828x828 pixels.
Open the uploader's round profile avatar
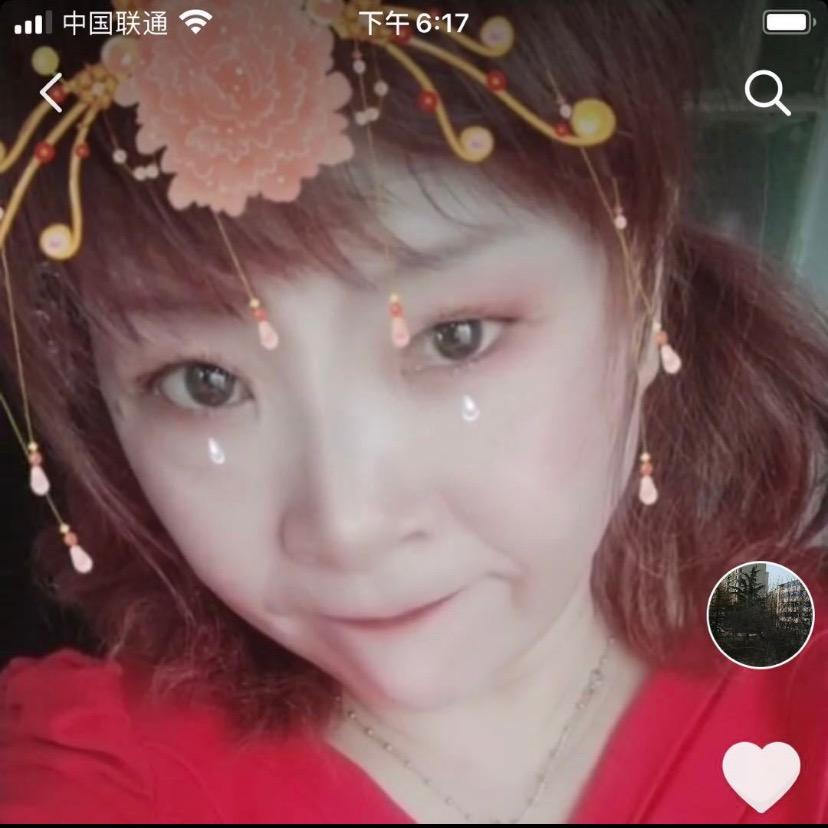tap(760, 615)
